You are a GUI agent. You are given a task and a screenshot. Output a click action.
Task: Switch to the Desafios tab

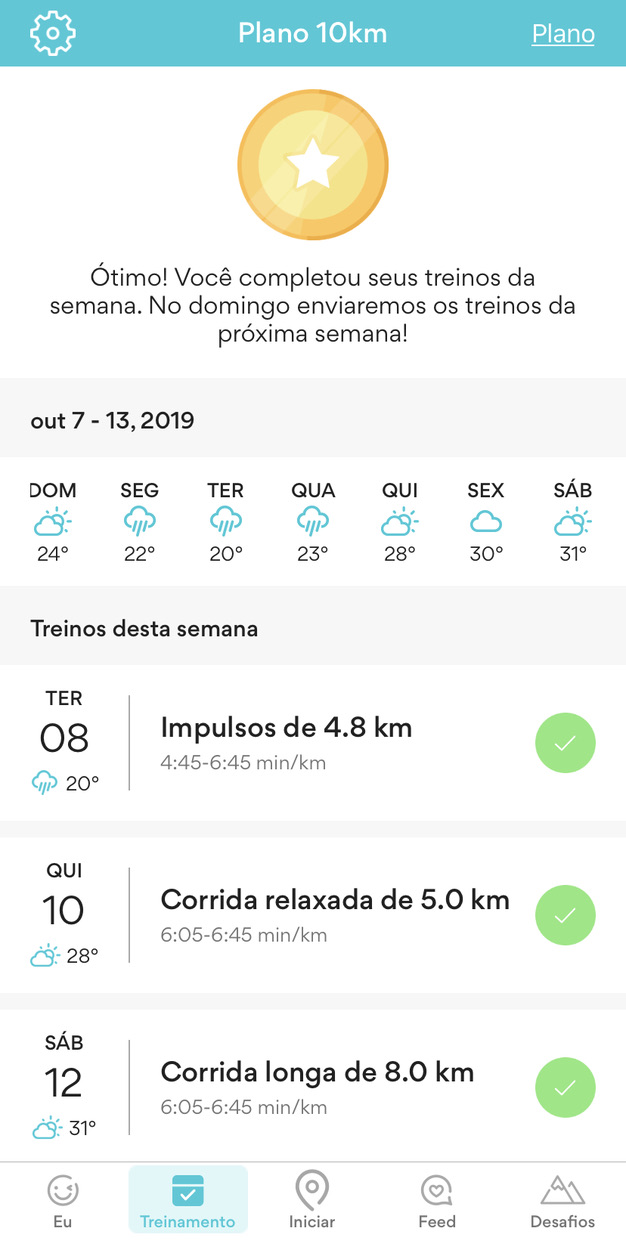click(562, 1201)
